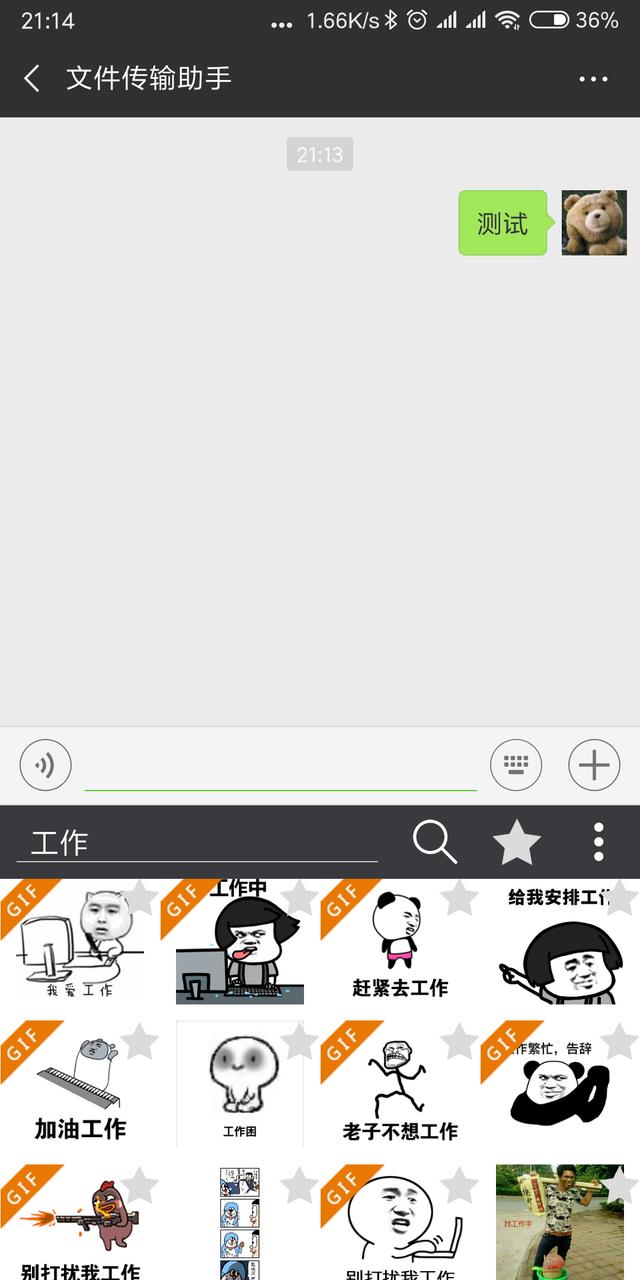
Task: Select the 我爱工作 GIF sticker
Action: [x=78, y=945]
